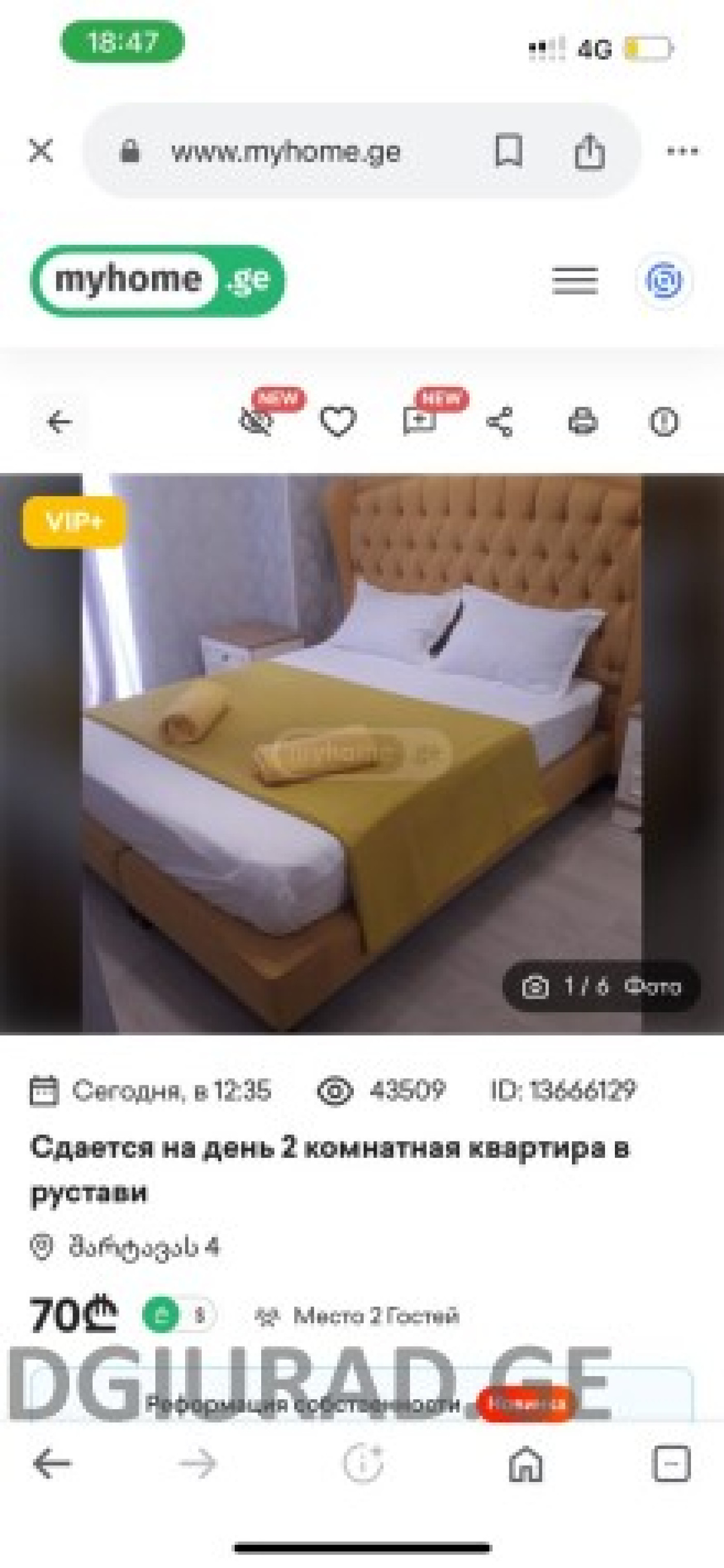
Task: Share this apartment listing
Action: [500, 421]
